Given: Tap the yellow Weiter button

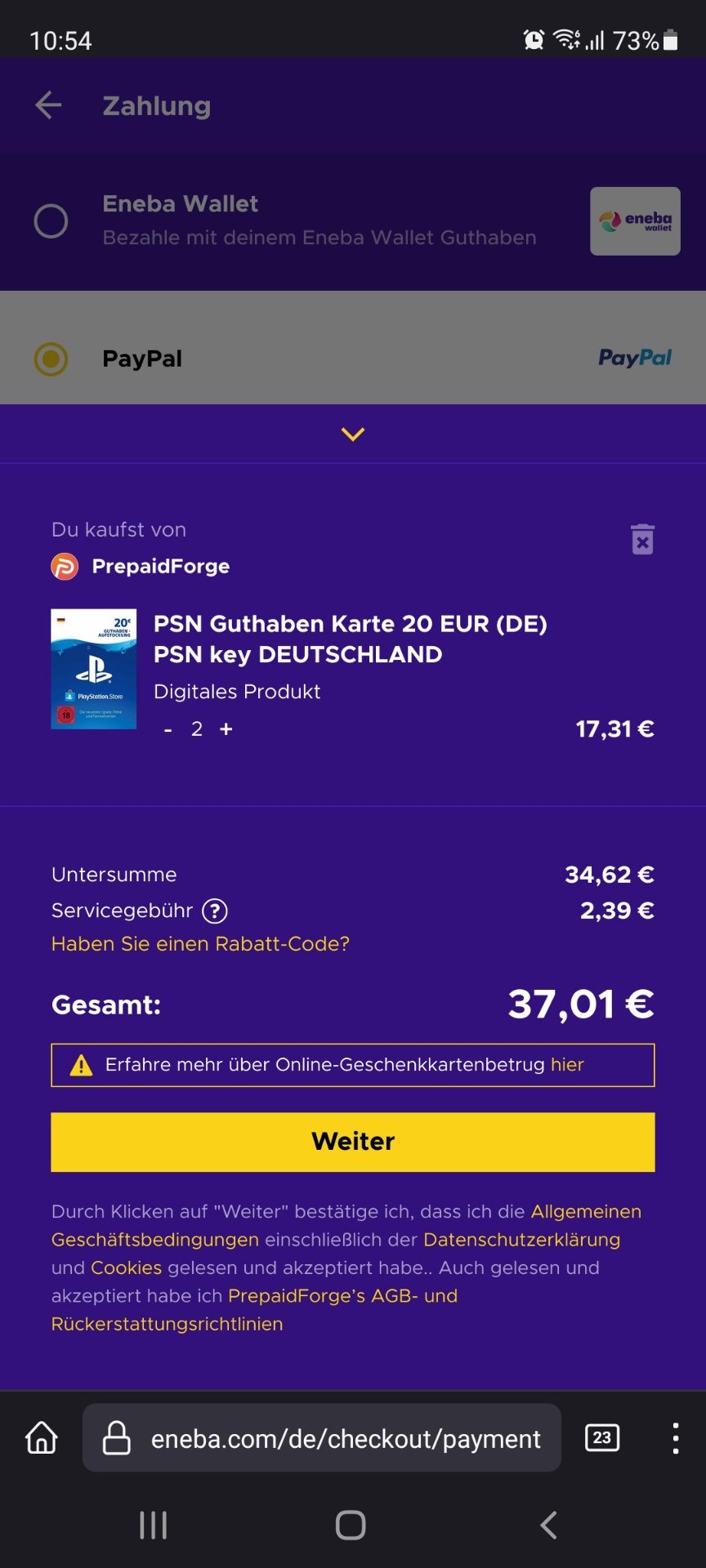Looking at the screenshot, I should point(353,1142).
